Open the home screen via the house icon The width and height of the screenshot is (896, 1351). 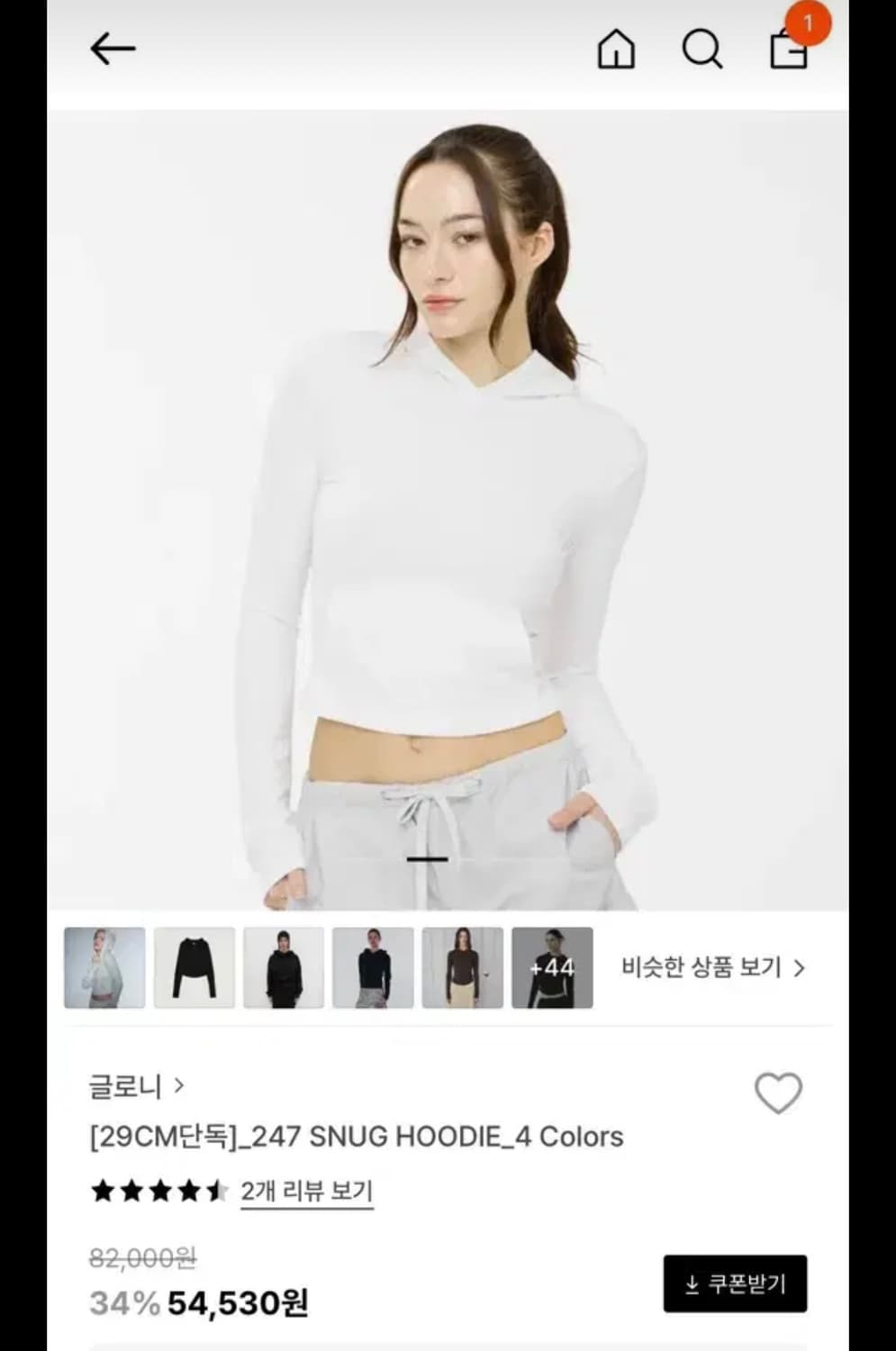pos(617,51)
